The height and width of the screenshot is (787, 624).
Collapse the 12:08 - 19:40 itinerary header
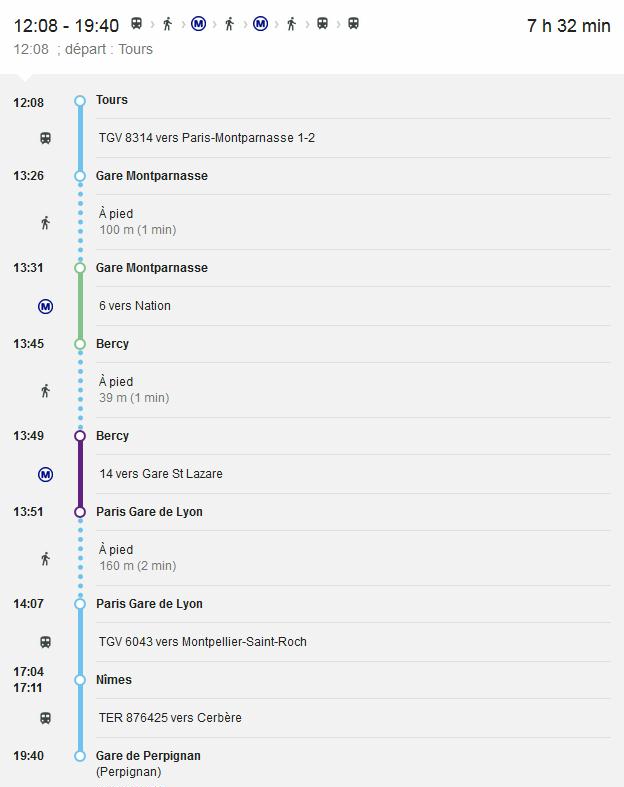[x=66, y=25]
